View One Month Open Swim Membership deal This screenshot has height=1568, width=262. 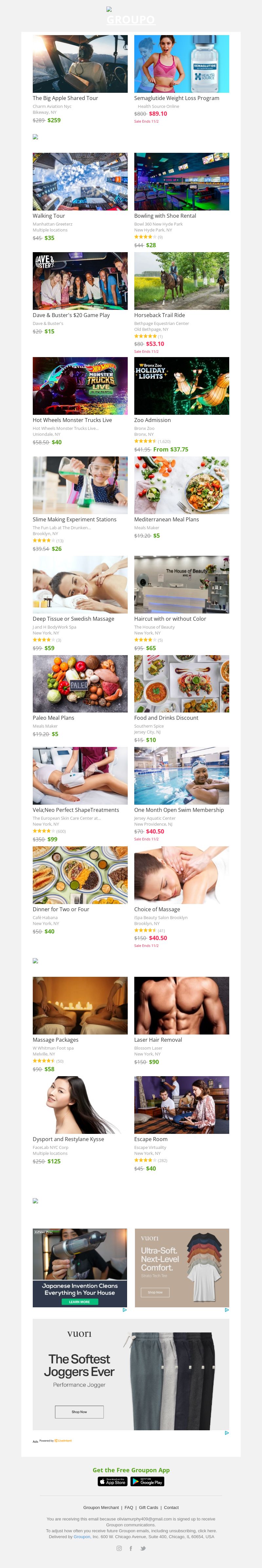(x=181, y=775)
